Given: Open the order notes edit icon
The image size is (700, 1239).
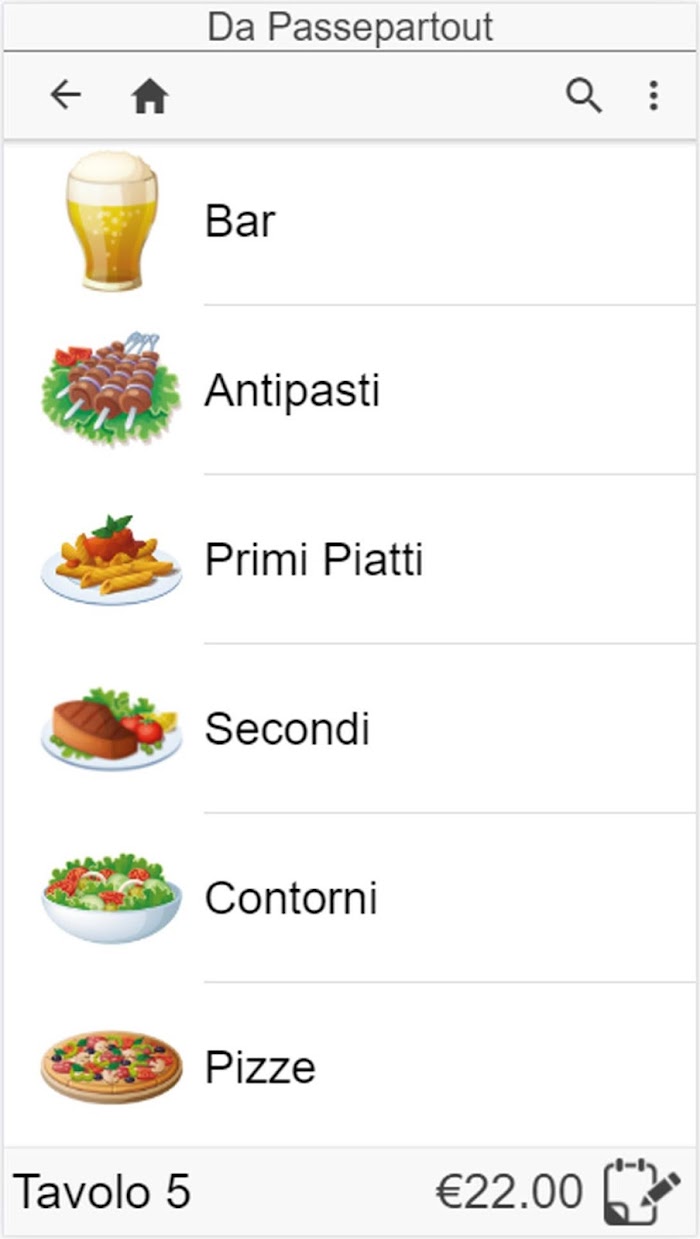Looking at the screenshot, I should point(642,1191).
